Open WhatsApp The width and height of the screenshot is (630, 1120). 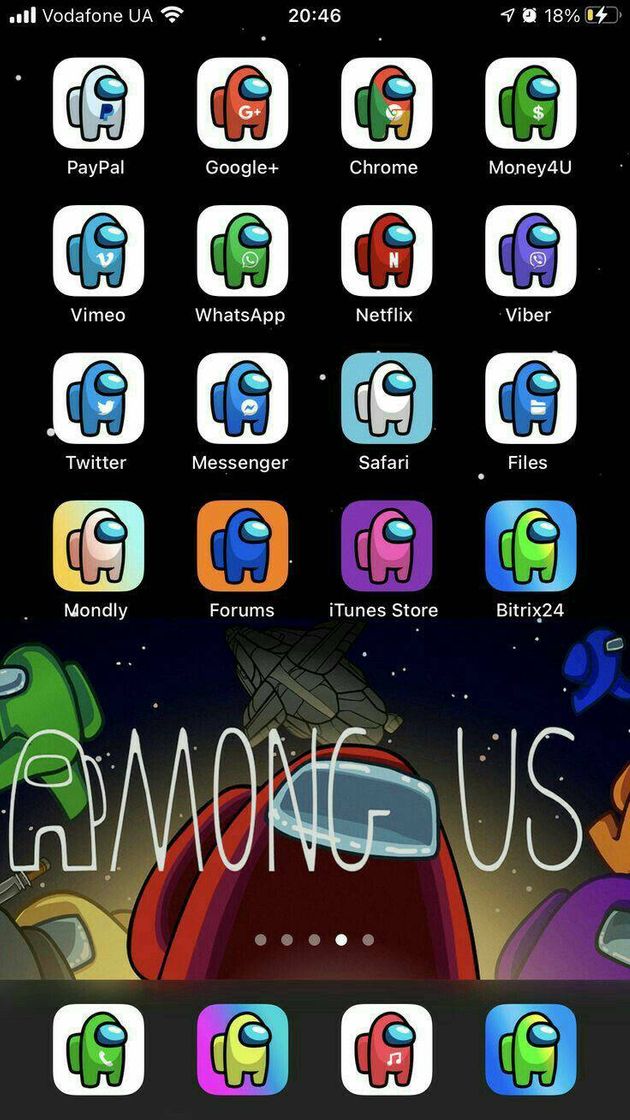click(242, 251)
